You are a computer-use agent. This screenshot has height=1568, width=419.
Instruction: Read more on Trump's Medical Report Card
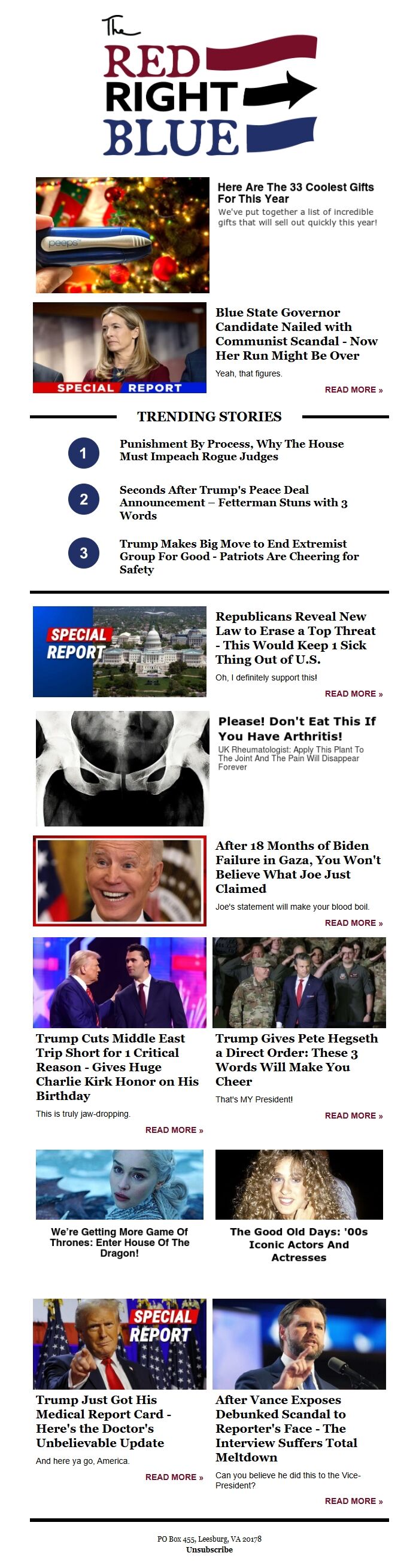pos(174,1476)
